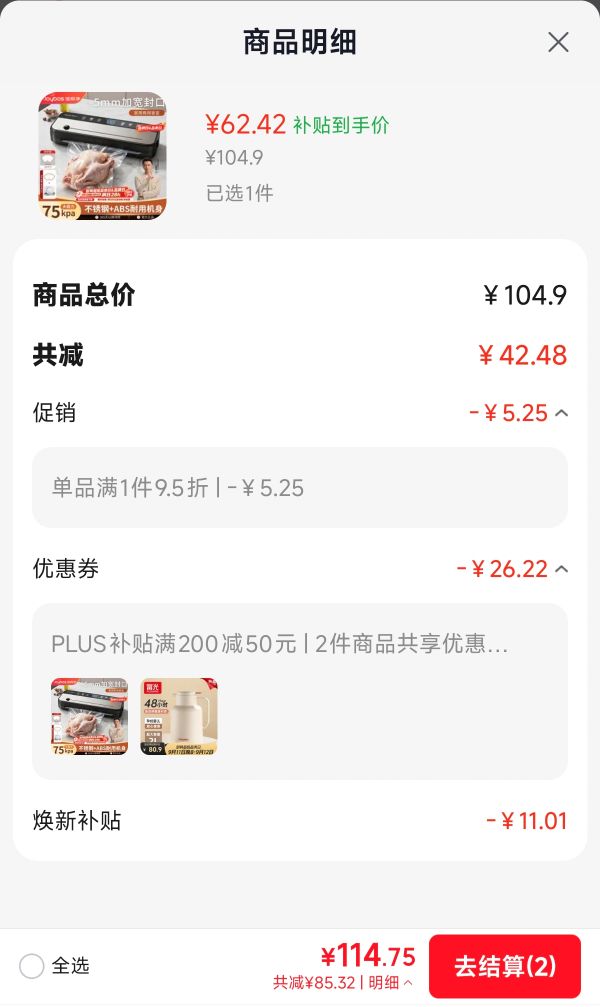The image size is (600, 1007).
Task: Toggle the 全选 select-all checkbox
Action: click(x=31, y=966)
